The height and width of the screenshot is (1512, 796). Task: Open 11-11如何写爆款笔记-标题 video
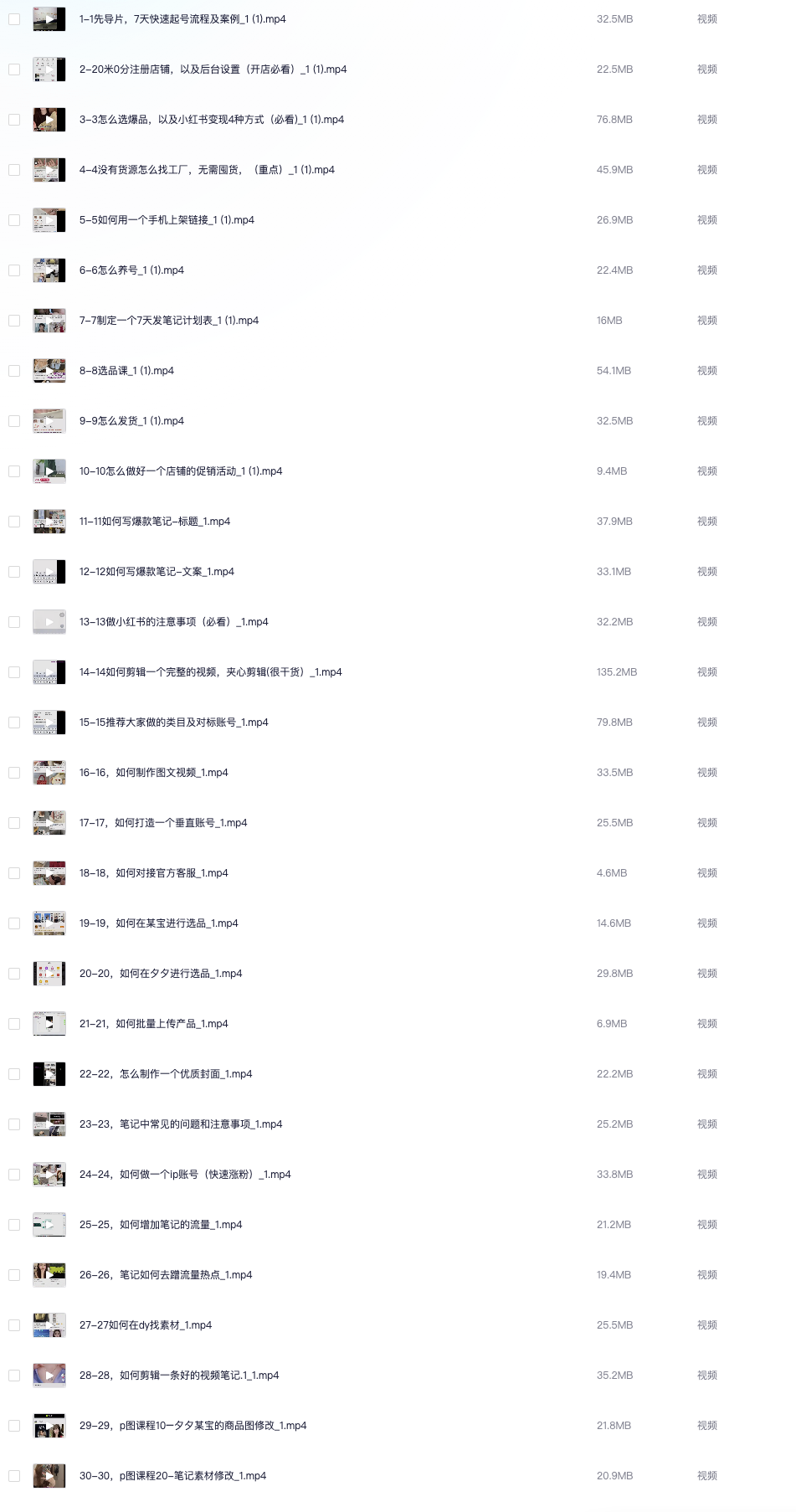(x=154, y=522)
